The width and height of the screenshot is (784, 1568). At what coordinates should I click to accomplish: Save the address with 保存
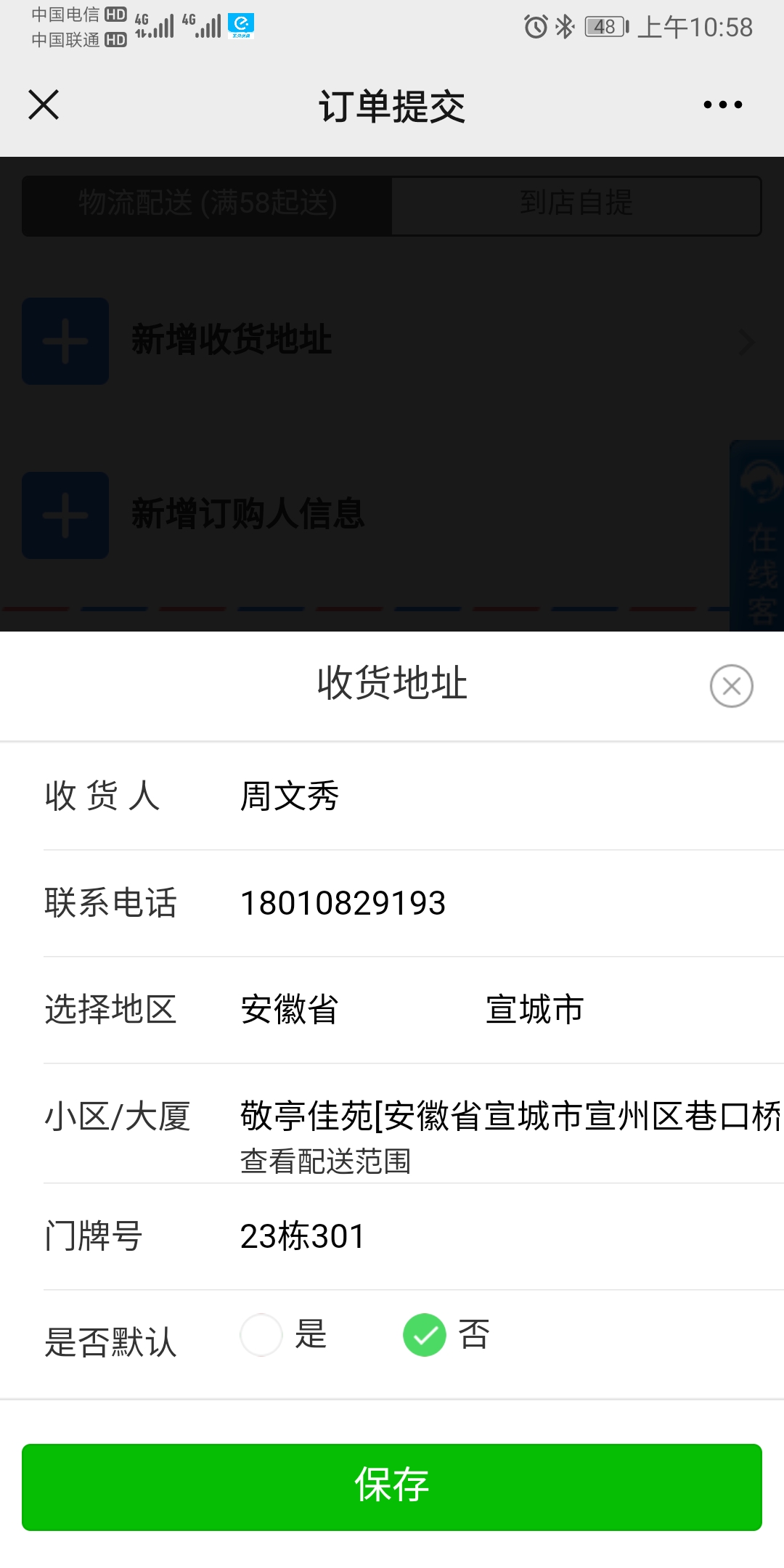pos(392,1487)
